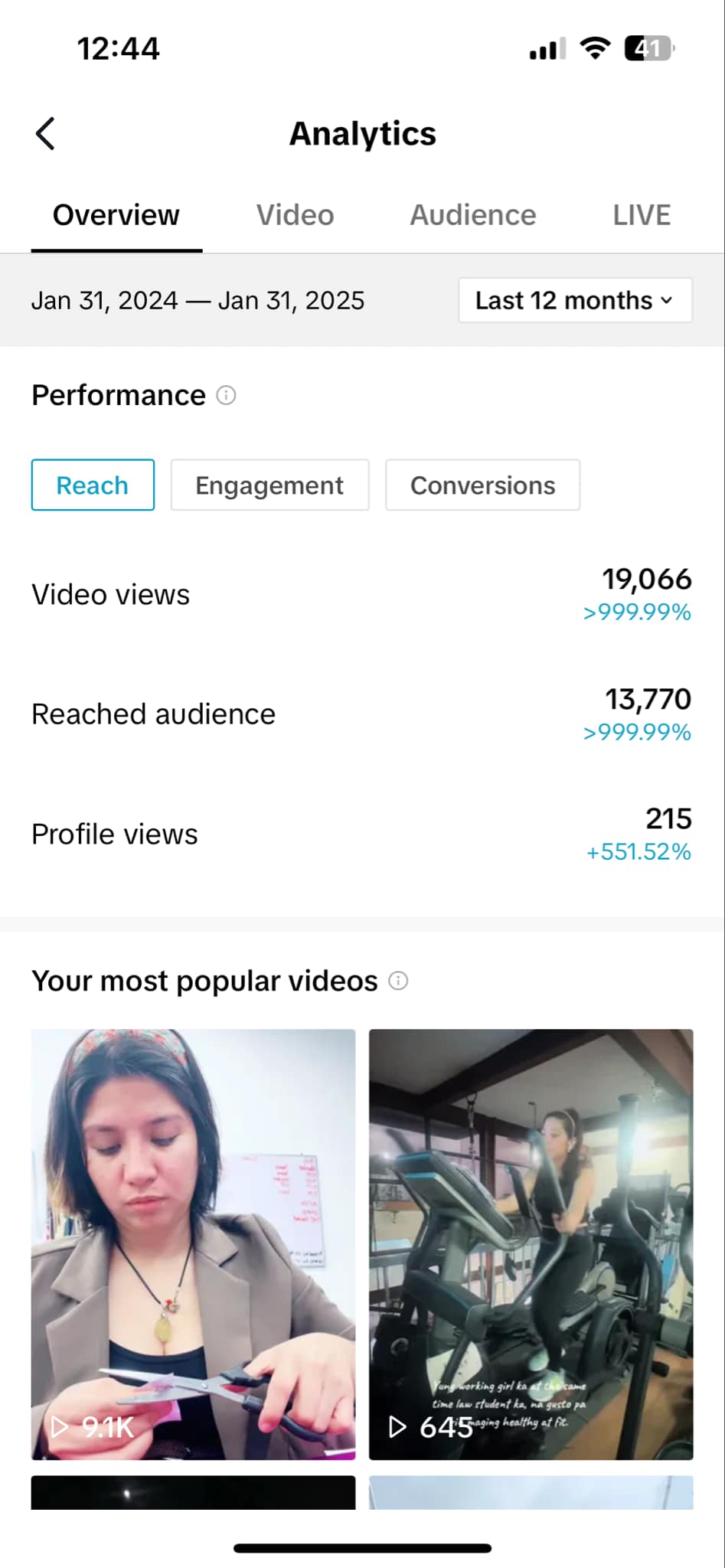Image resolution: width=725 pixels, height=1568 pixels.
Task: Switch to the Video tab
Action: click(x=295, y=215)
